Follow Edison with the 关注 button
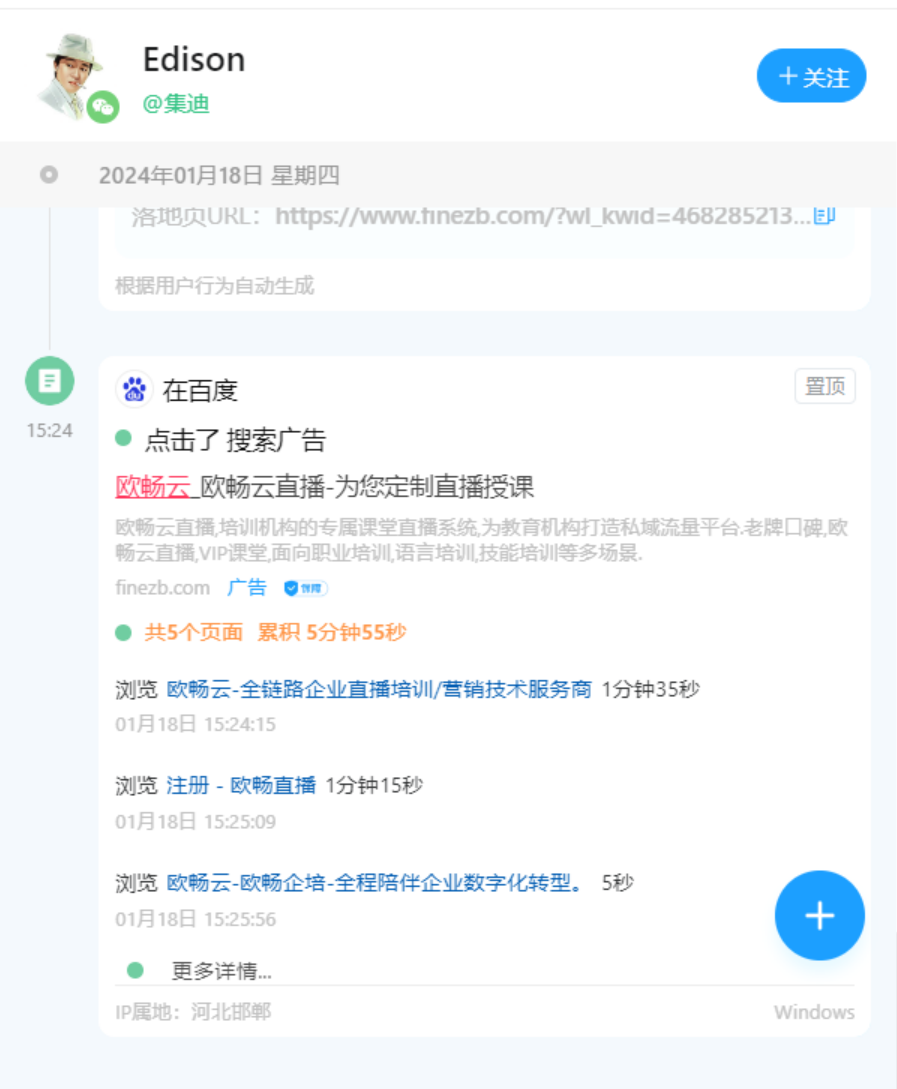Screen dimensions: 897x1089 [811, 76]
